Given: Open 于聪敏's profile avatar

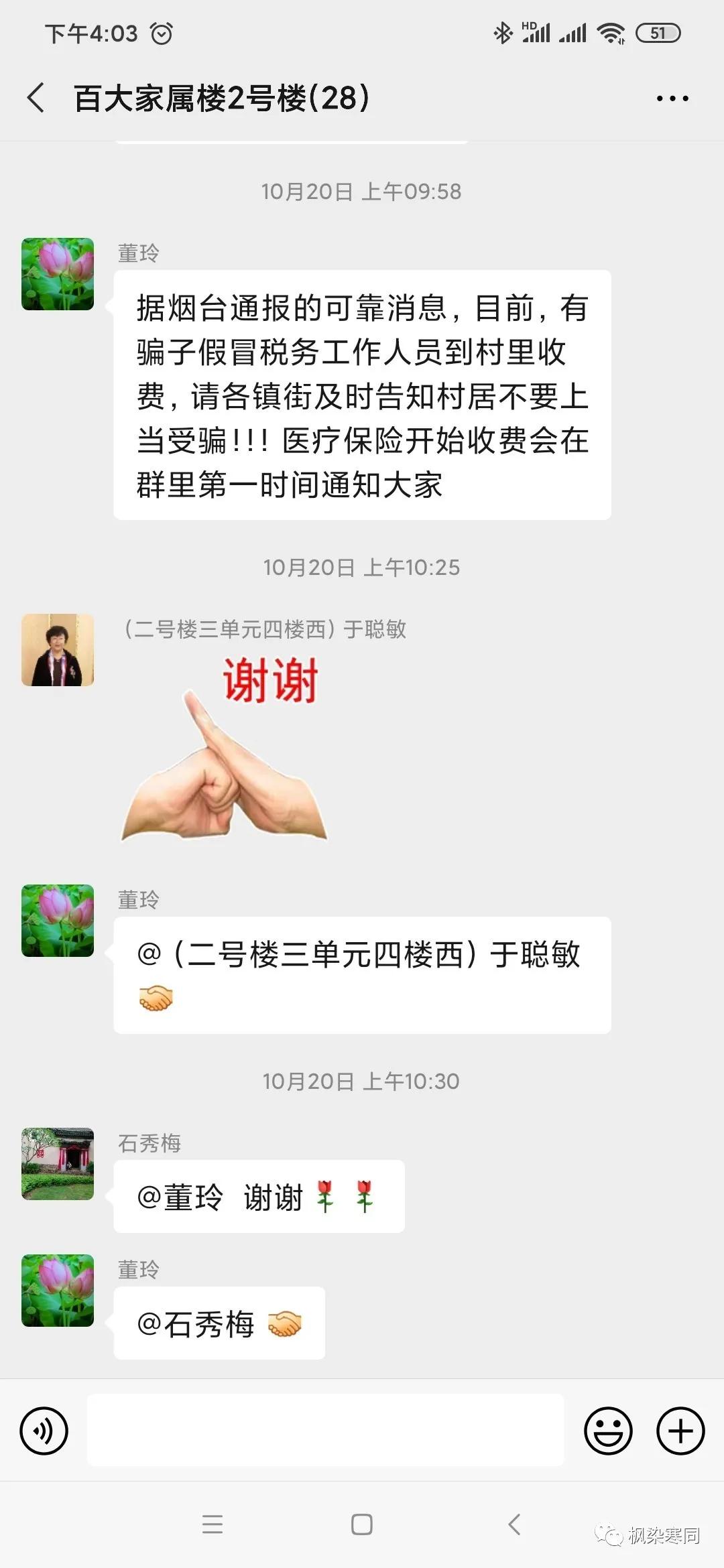Looking at the screenshot, I should pos(58,650).
